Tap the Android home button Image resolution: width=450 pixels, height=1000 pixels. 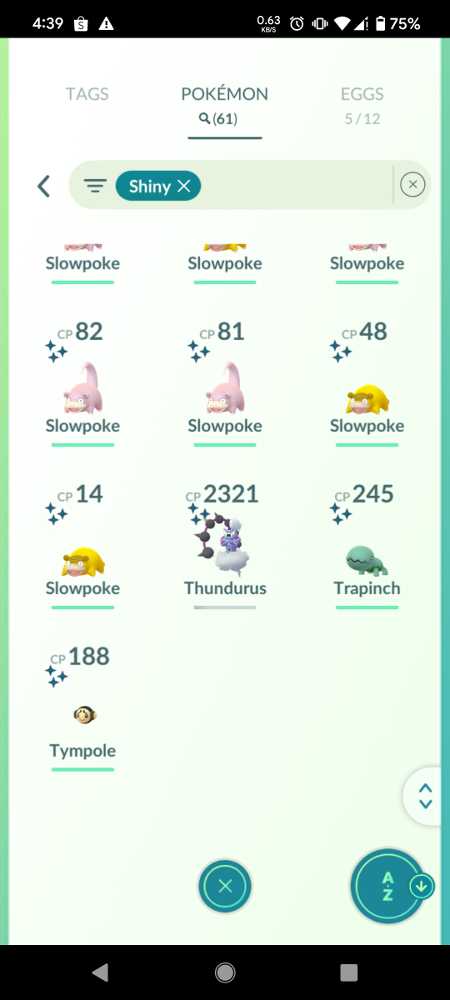(225, 972)
